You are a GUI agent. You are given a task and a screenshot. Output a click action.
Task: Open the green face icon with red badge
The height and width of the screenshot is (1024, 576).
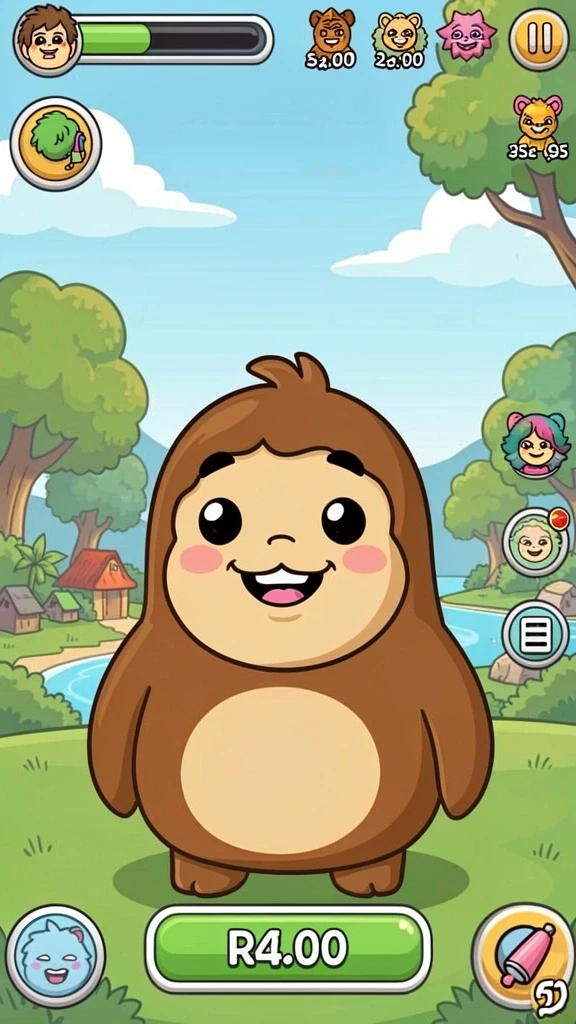click(x=535, y=542)
